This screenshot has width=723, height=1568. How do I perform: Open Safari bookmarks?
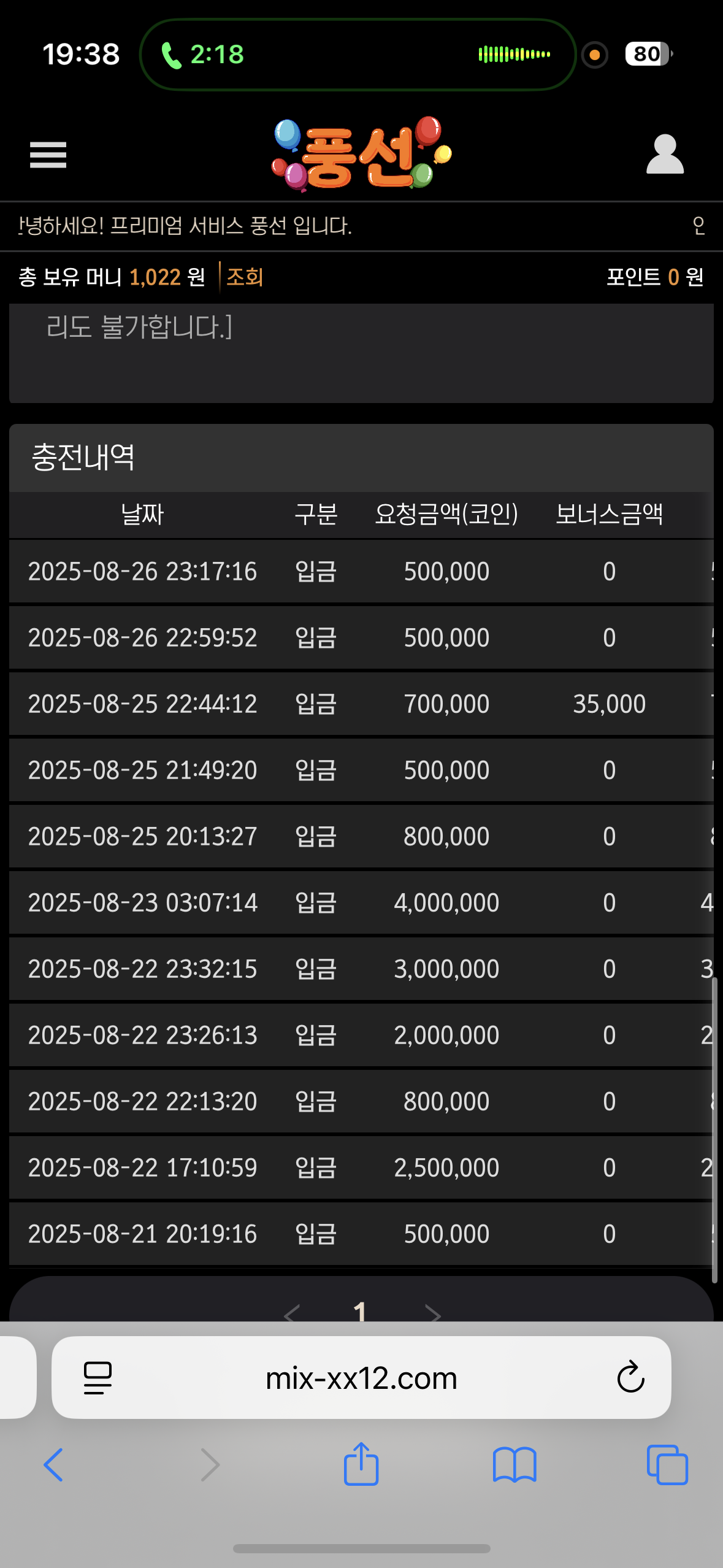coord(515,1465)
